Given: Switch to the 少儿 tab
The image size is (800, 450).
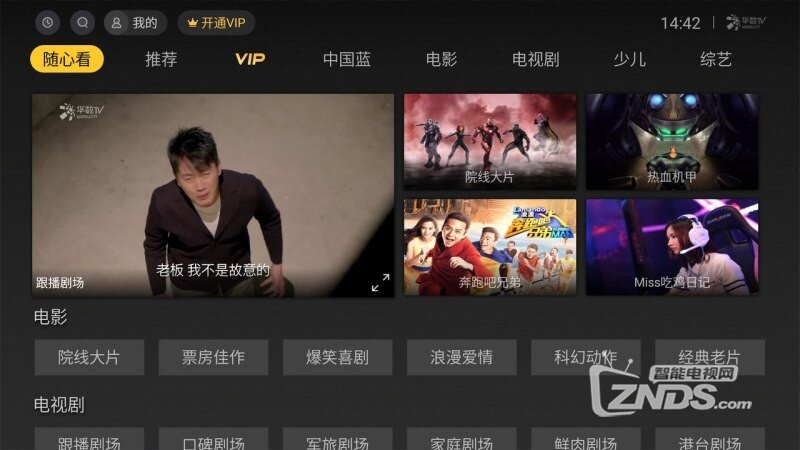Looking at the screenshot, I should point(630,59).
